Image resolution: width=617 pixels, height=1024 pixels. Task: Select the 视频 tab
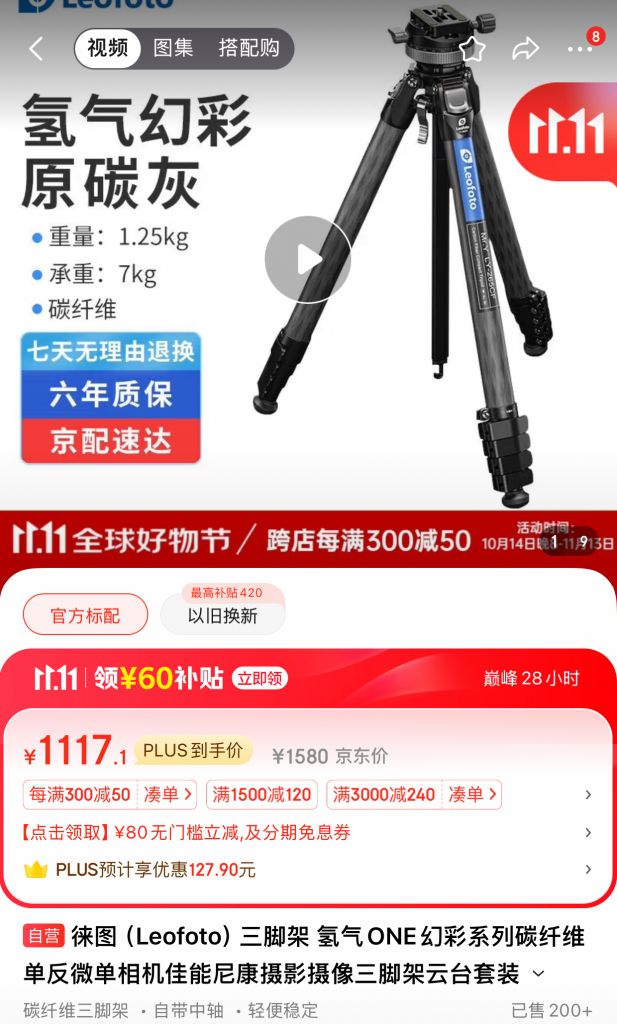108,48
